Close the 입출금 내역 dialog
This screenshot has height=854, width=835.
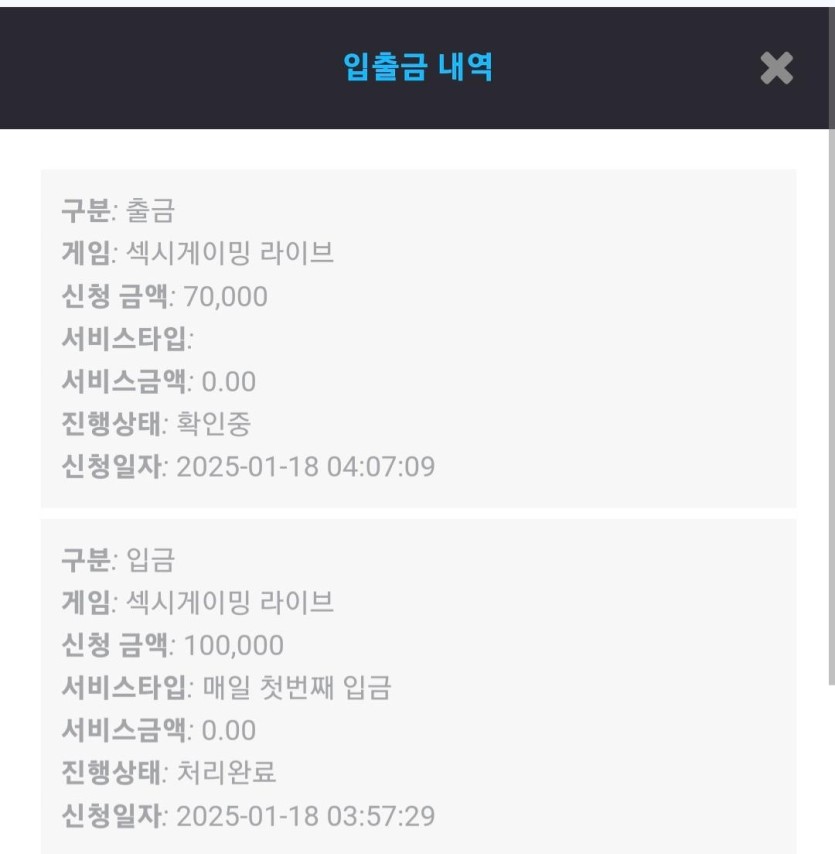click(x=776, y=68)
